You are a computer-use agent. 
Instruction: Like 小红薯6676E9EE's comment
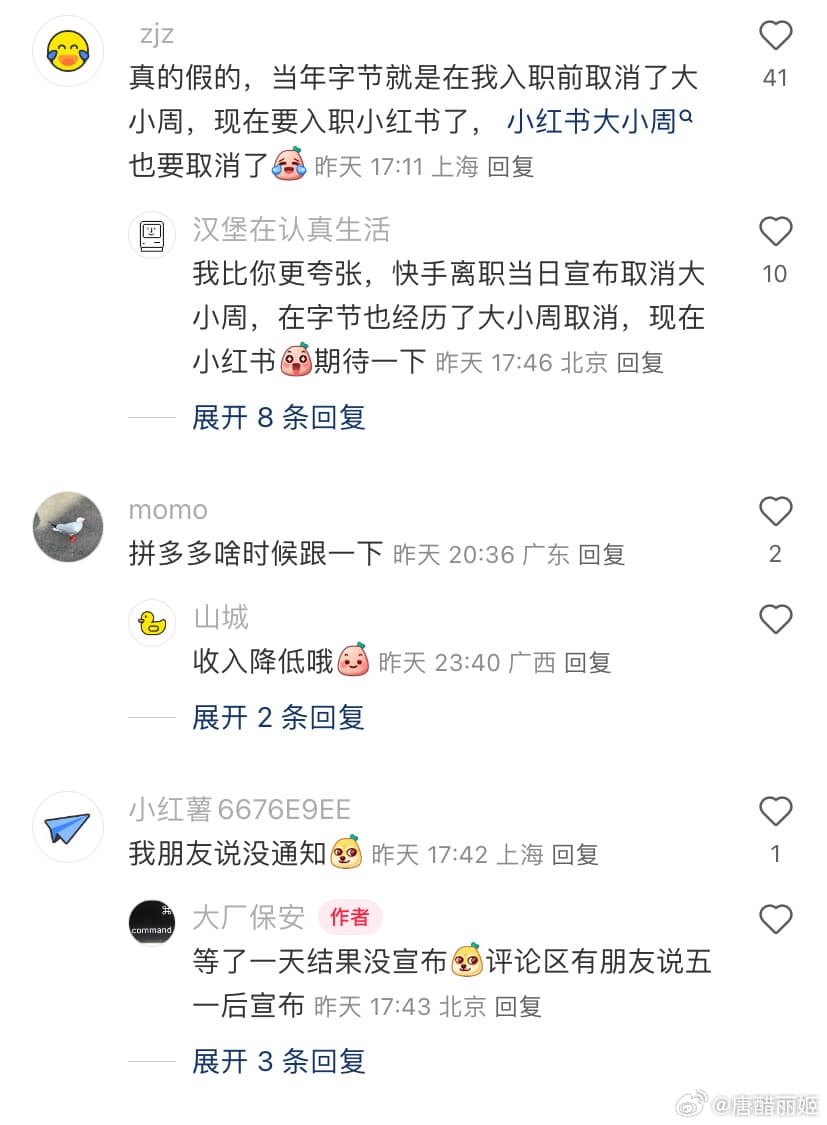[775, 812]
